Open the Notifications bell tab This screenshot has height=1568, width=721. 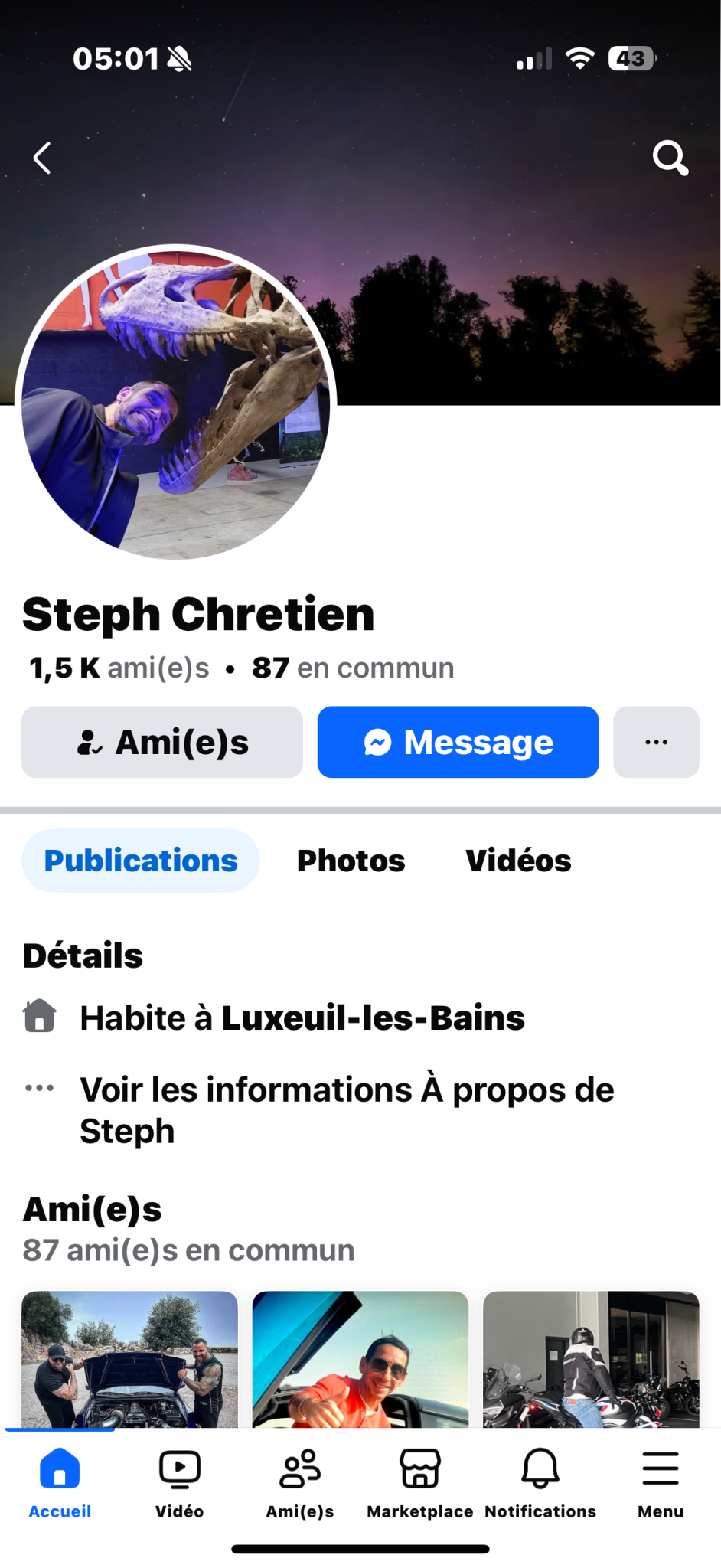(540, 1482)
